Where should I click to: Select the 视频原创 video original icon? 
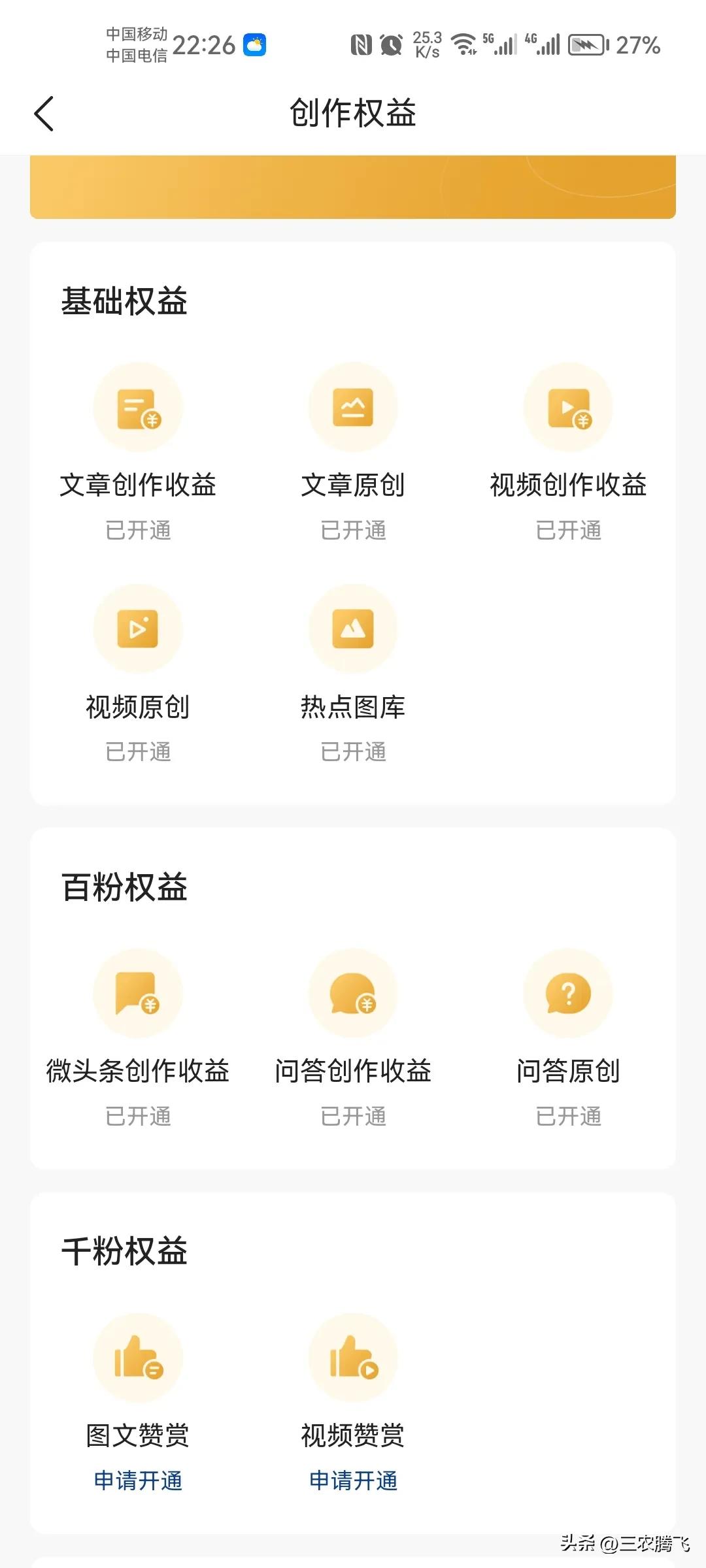click(x=138, y=627)
